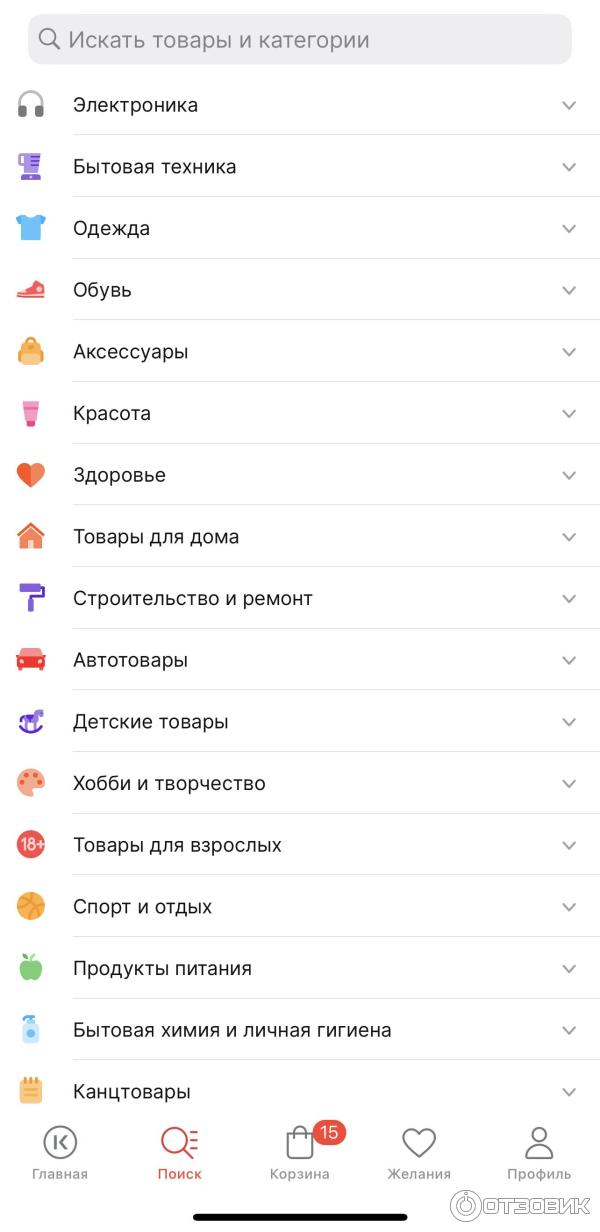600x1232 pixels.
Task: Tap the search field for products and categories
Action: (300, 40)
